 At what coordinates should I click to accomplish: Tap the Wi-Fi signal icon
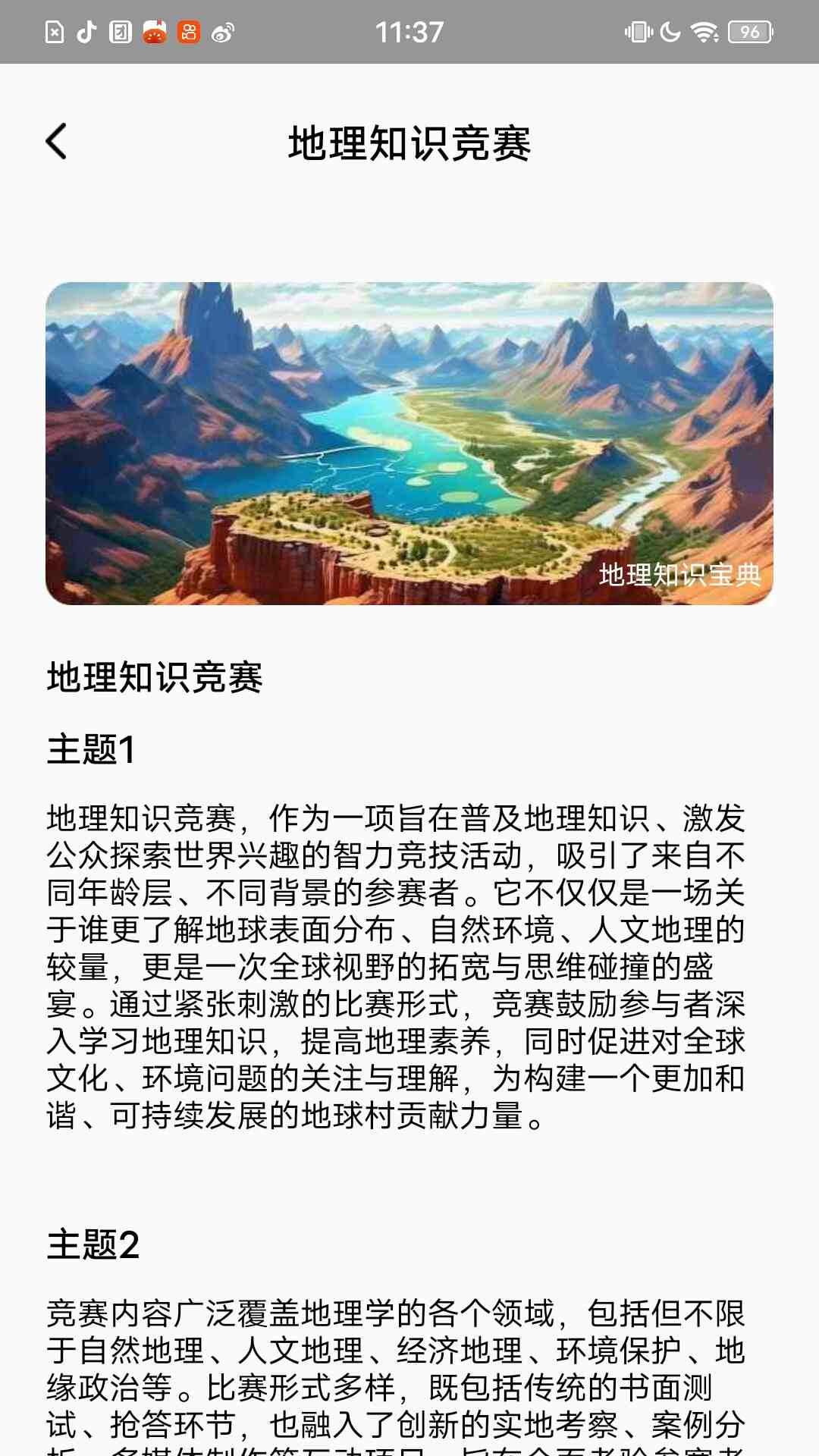click(703, 32)
